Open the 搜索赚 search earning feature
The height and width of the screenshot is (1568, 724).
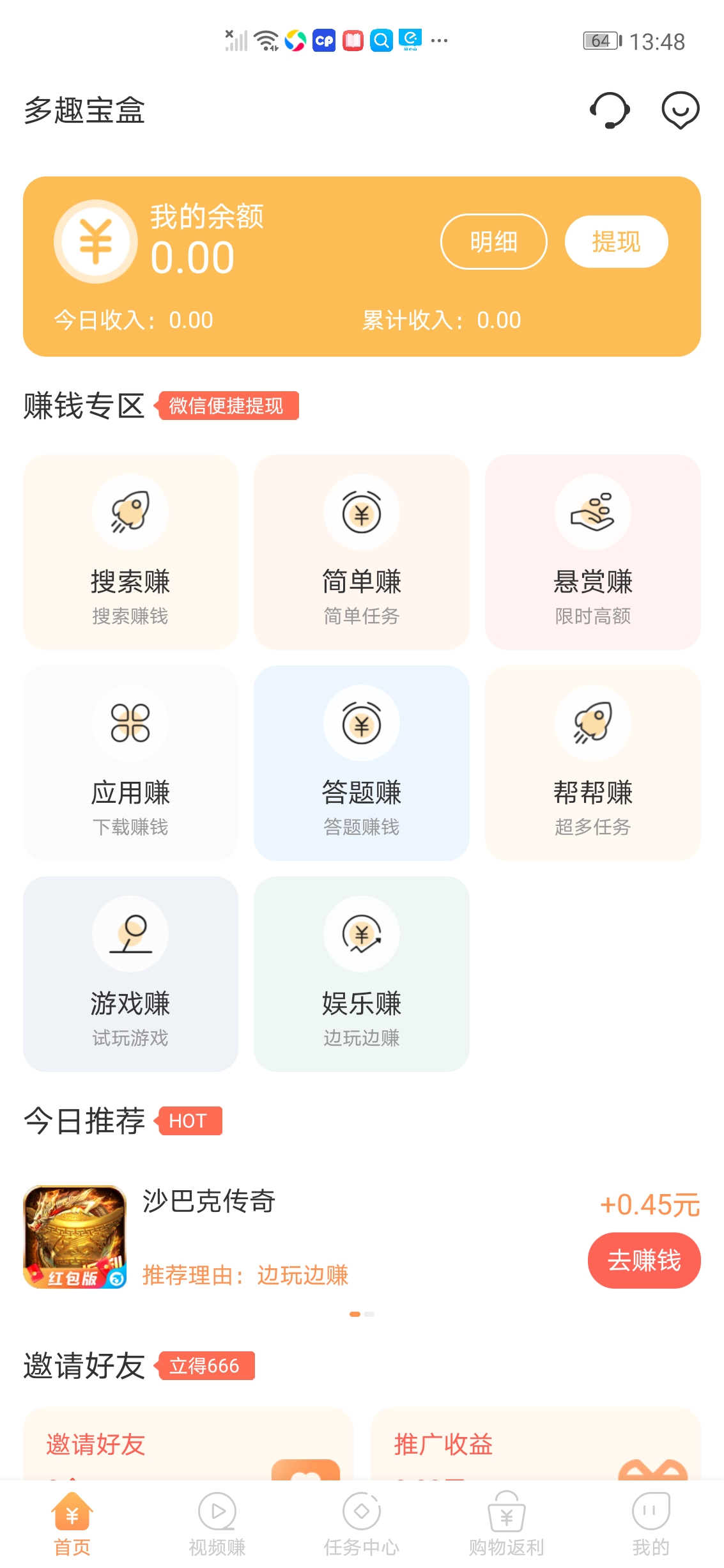(130, 552)
